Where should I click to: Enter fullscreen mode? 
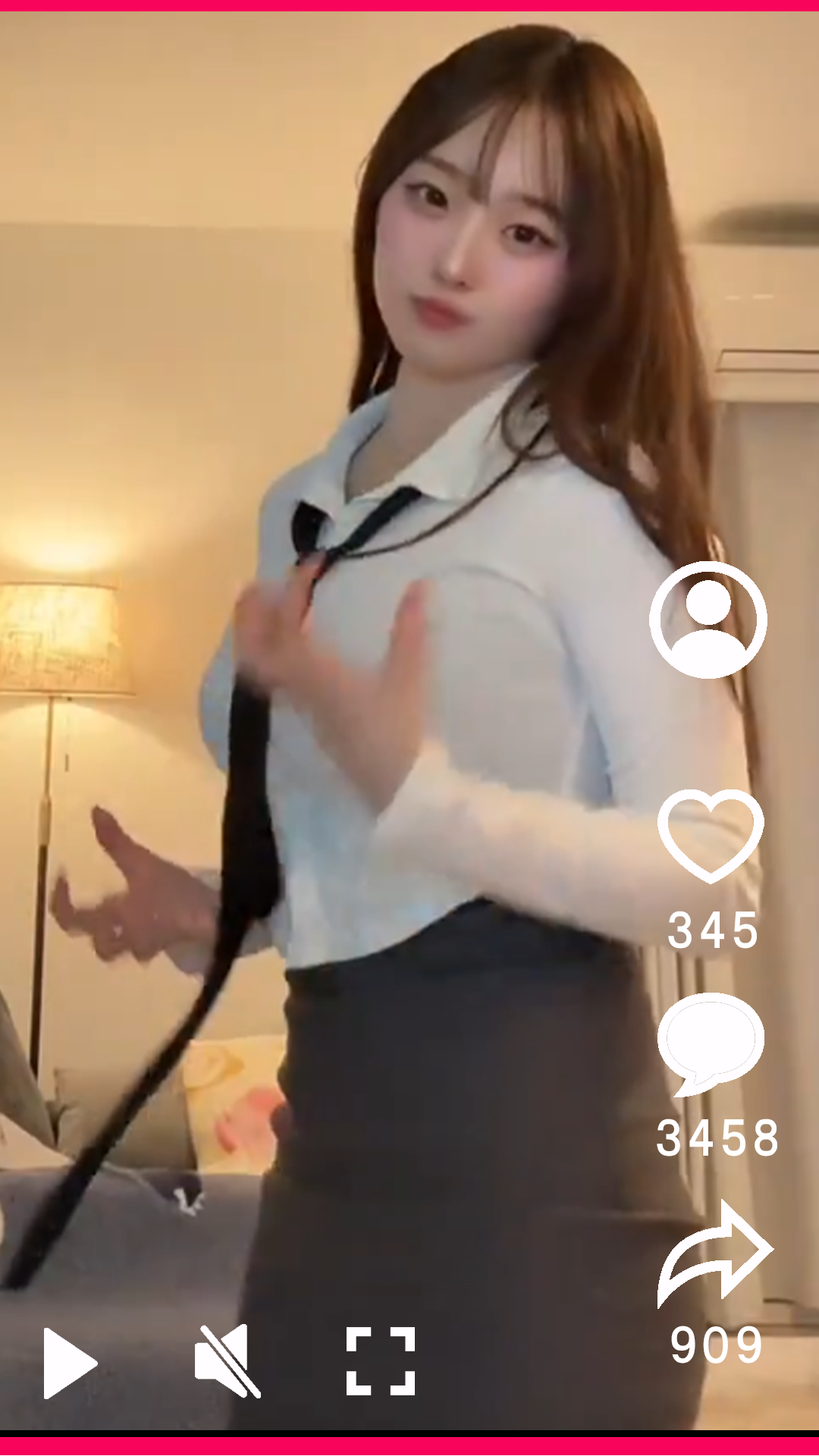pos(381,1361)
